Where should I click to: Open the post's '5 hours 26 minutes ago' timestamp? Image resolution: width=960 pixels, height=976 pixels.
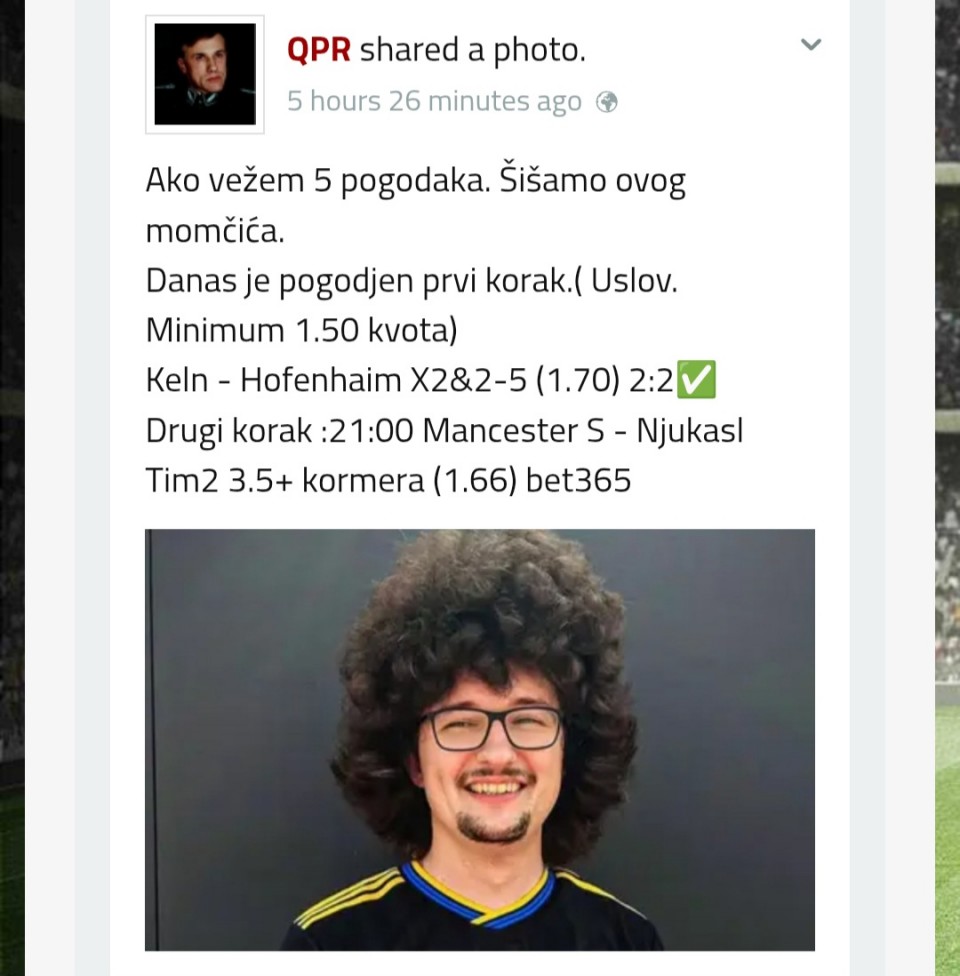434,102
